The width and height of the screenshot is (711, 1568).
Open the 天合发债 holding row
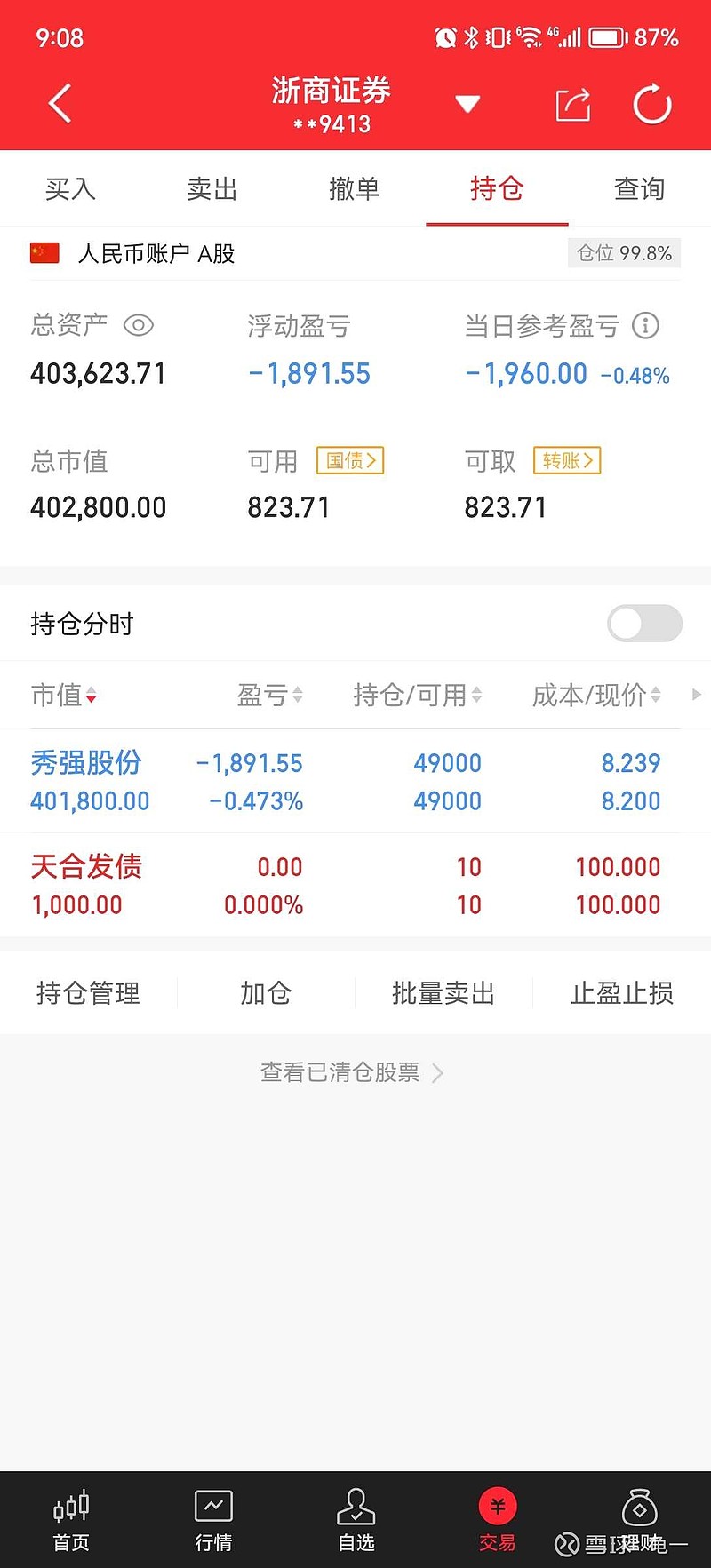tap(355, 886)
